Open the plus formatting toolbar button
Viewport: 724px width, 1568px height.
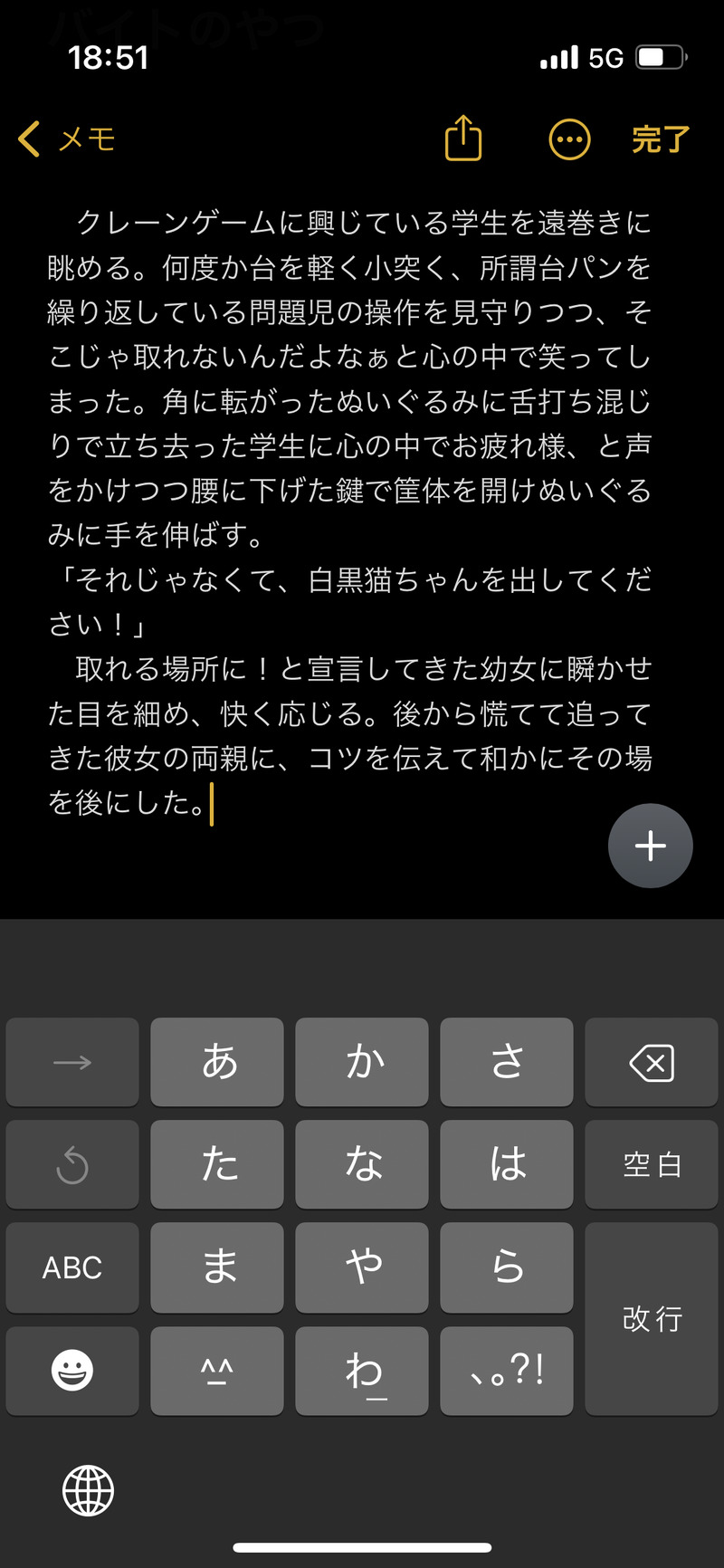tap(650, 846)
